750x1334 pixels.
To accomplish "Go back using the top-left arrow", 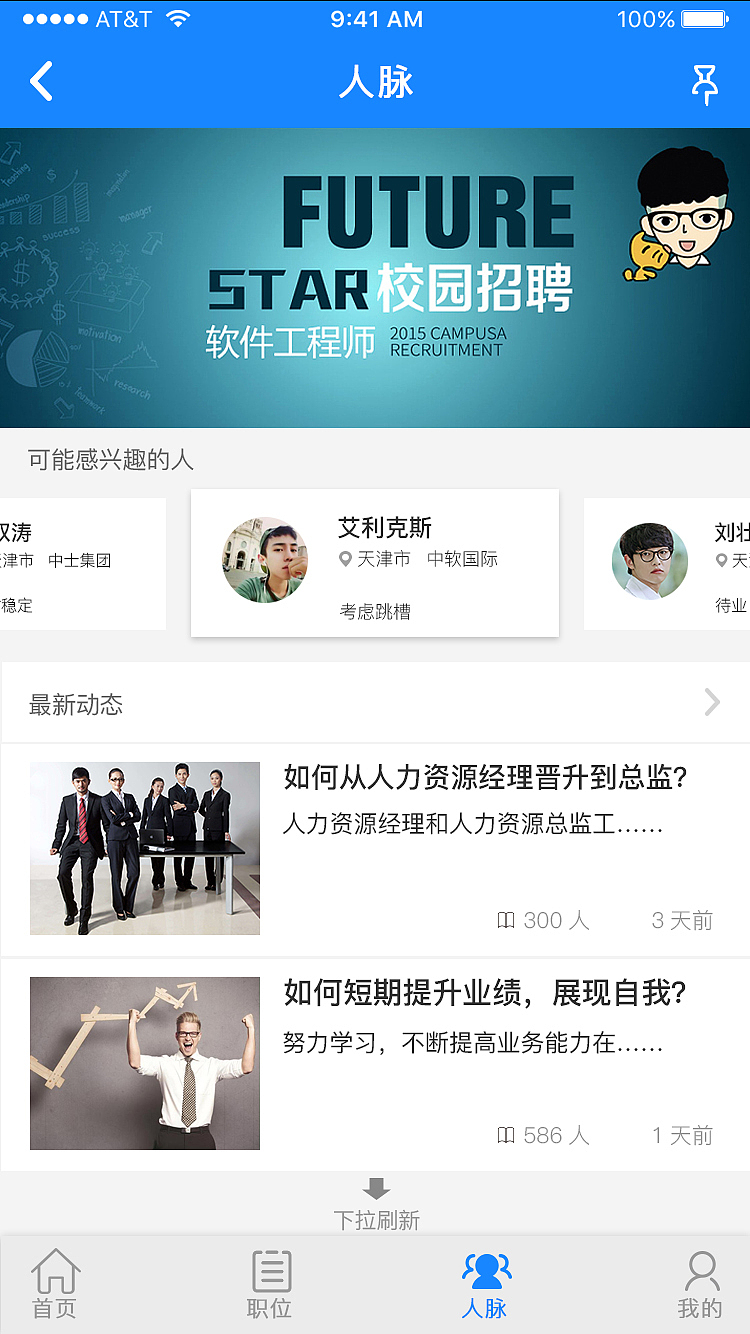I will (41, 82).
